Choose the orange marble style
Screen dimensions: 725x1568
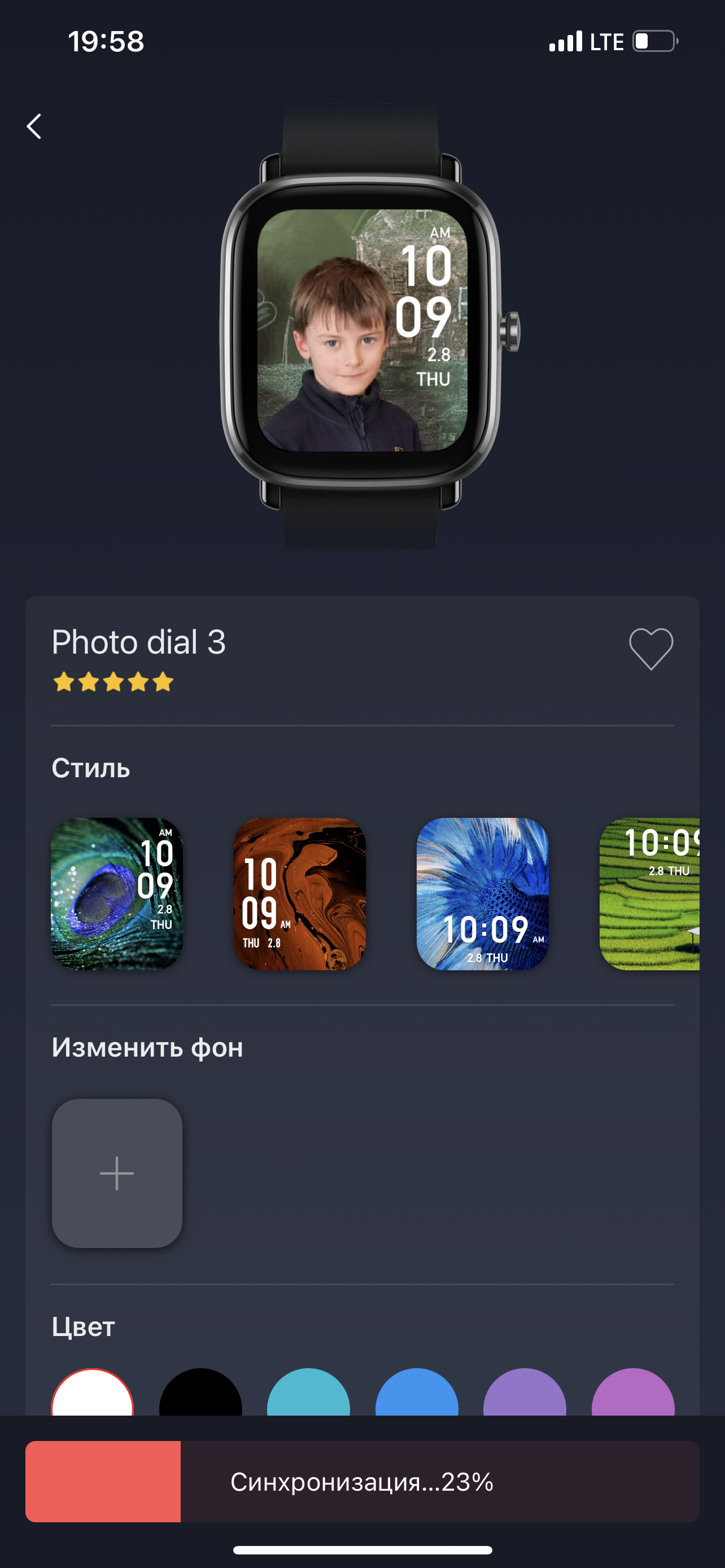pyautogui.click(x=299, y=894)
